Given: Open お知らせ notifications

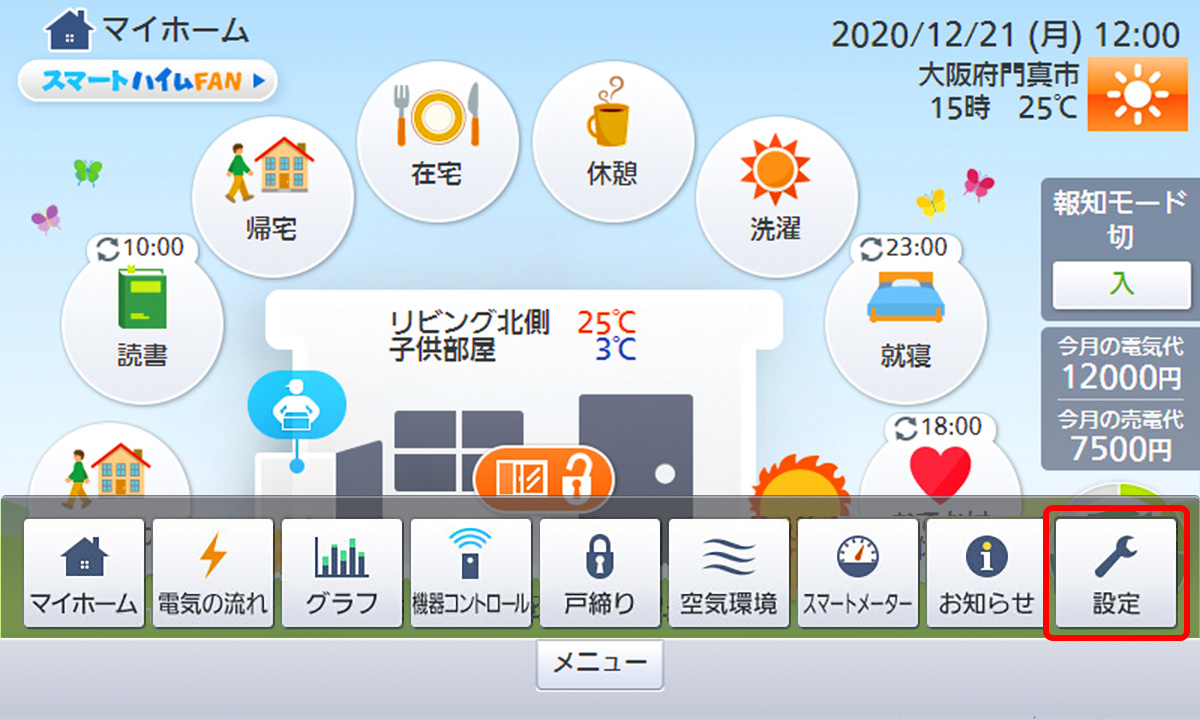Looking at the screenshot, I should tap(987, 573).
